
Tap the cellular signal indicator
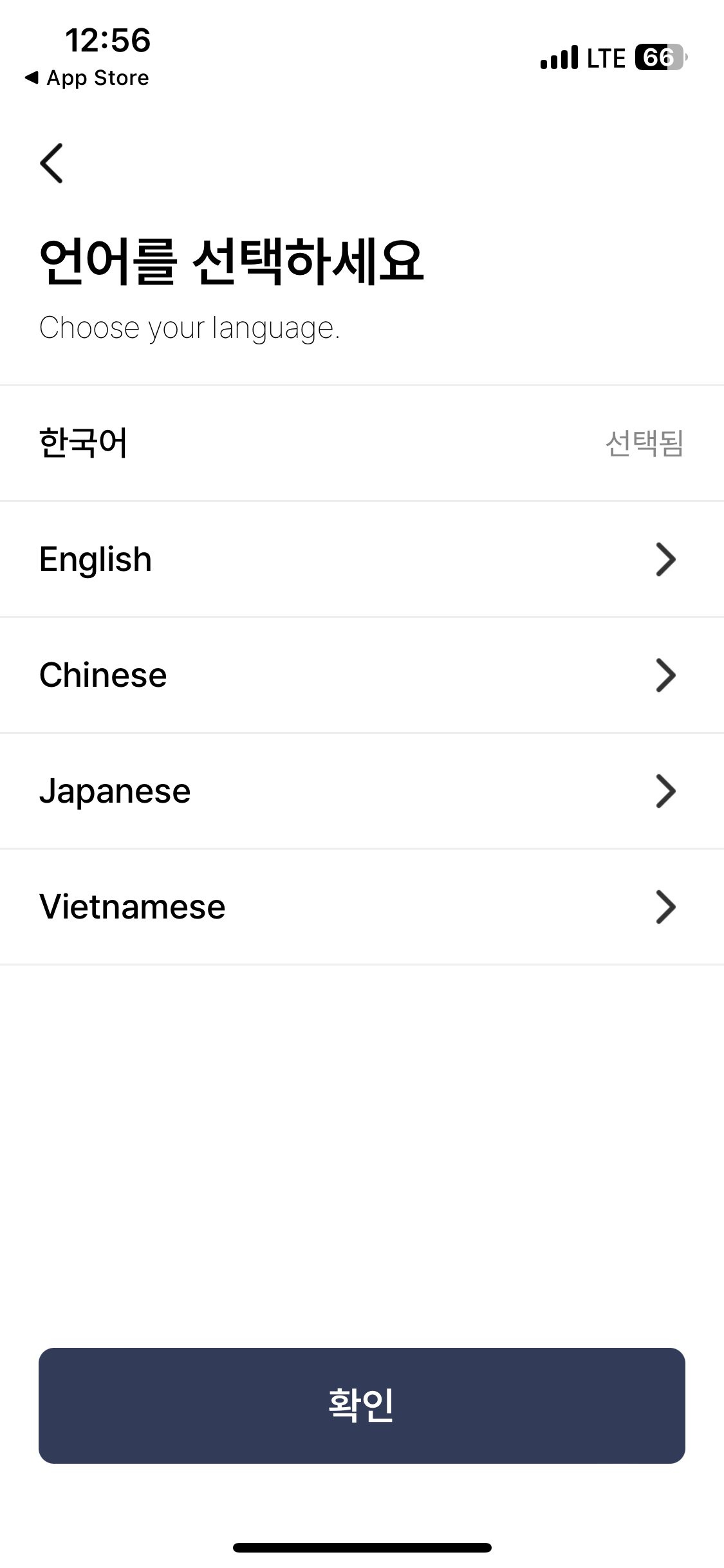559,57
